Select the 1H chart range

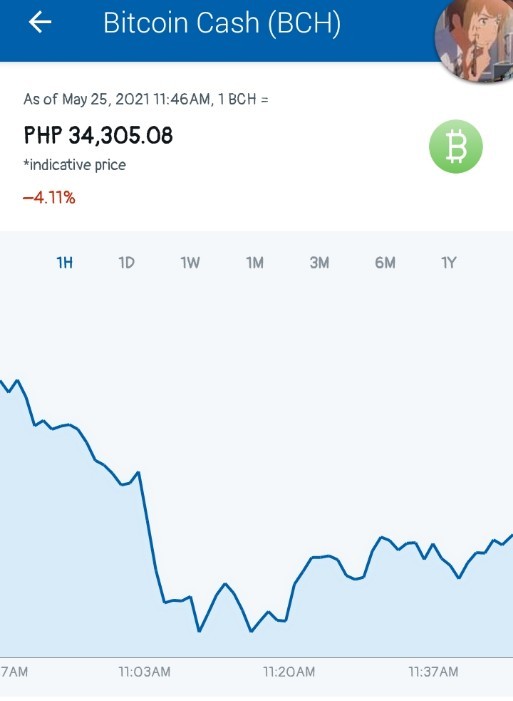tap(64, 262)
